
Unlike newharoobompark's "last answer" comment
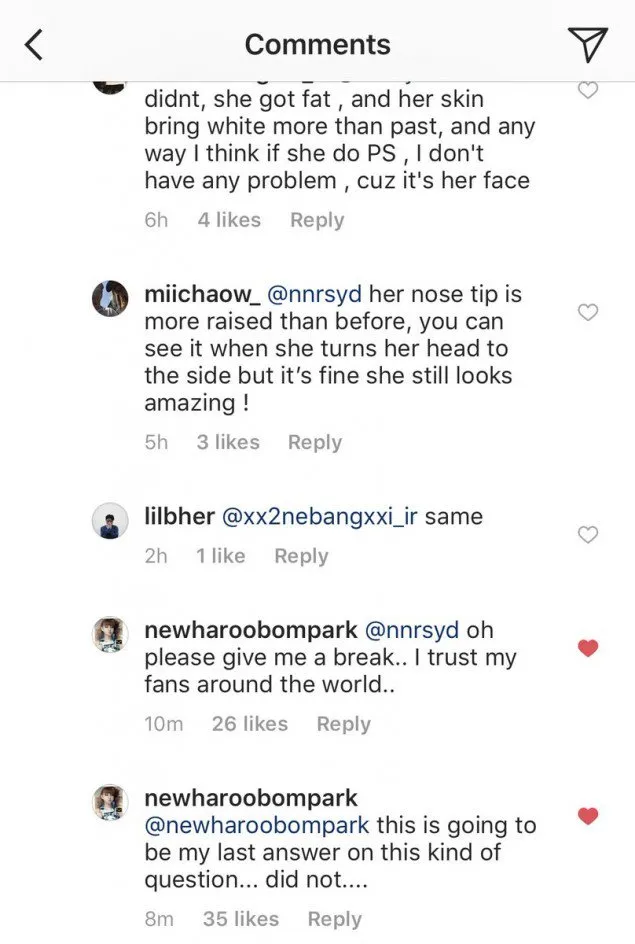[589, 816]
